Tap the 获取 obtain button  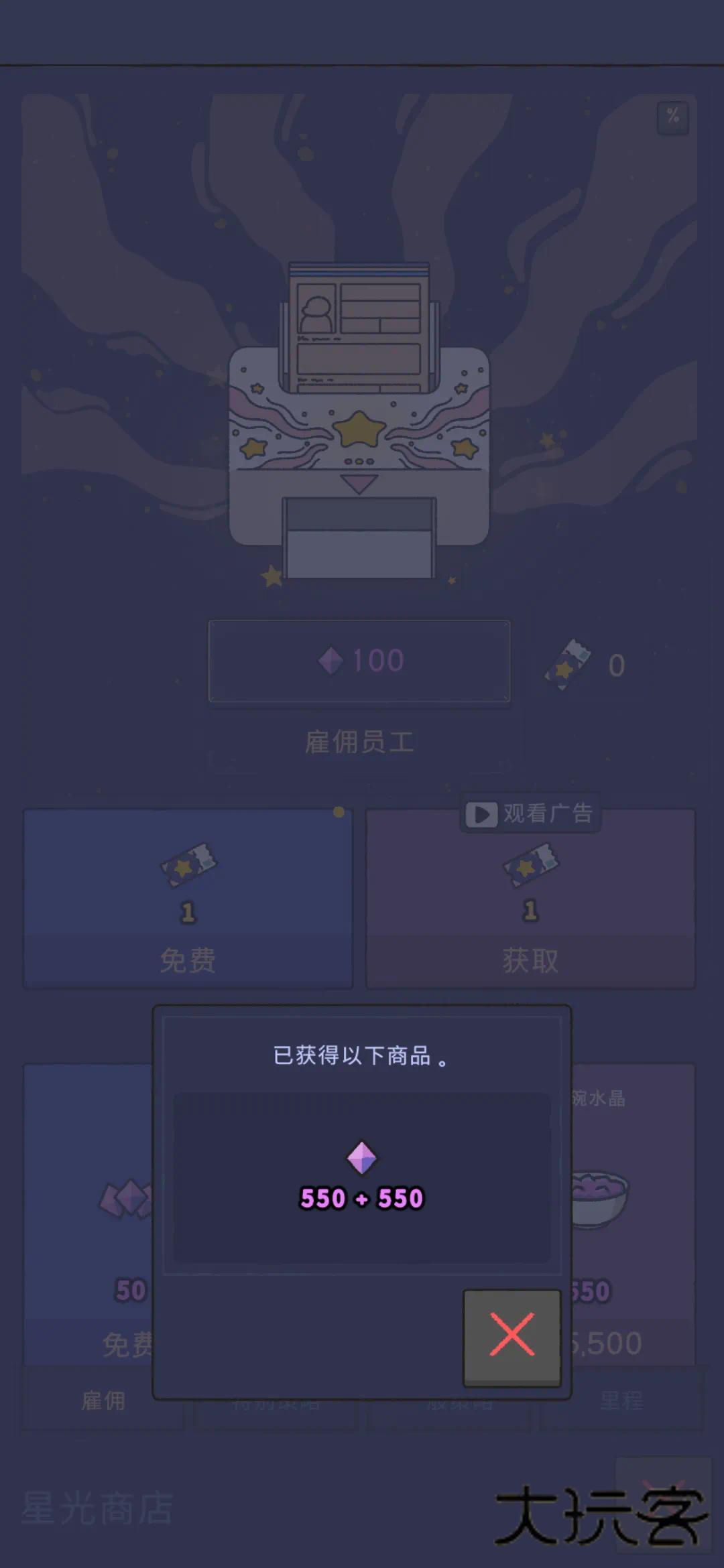[x=530, y=960]
